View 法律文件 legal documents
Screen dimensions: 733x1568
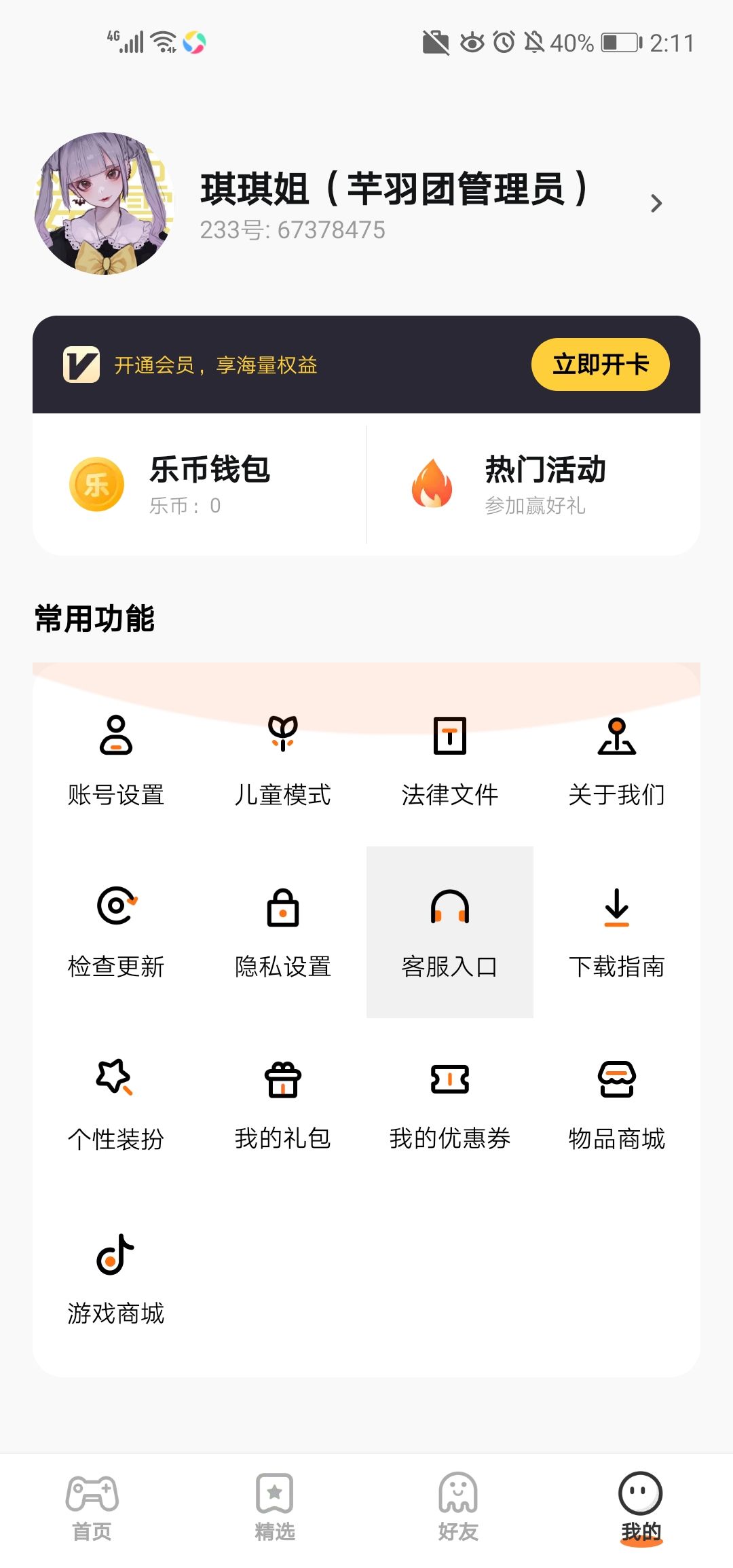(x=450, y=760)
